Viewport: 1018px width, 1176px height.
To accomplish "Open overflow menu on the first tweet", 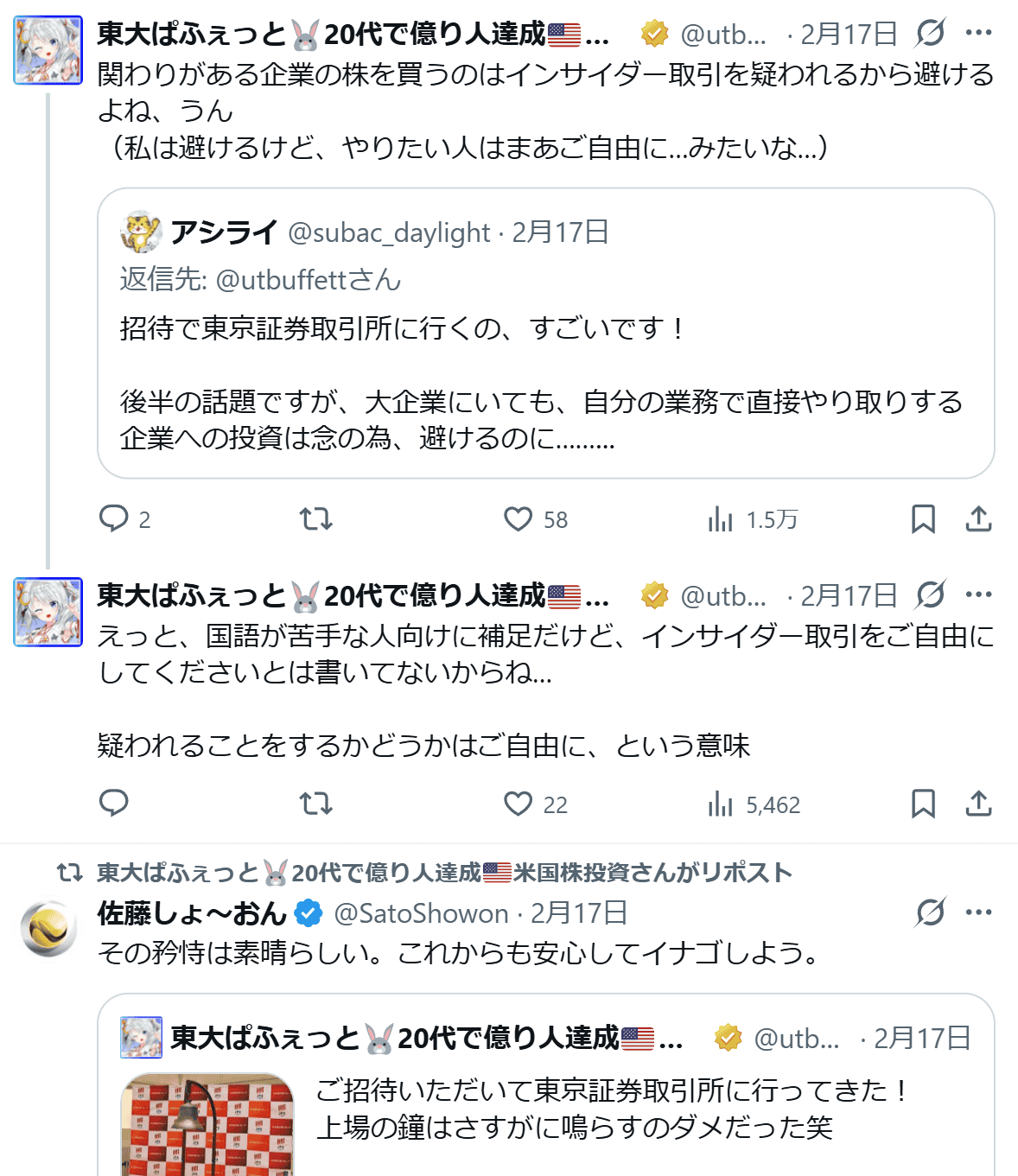I will coord(978,33).
